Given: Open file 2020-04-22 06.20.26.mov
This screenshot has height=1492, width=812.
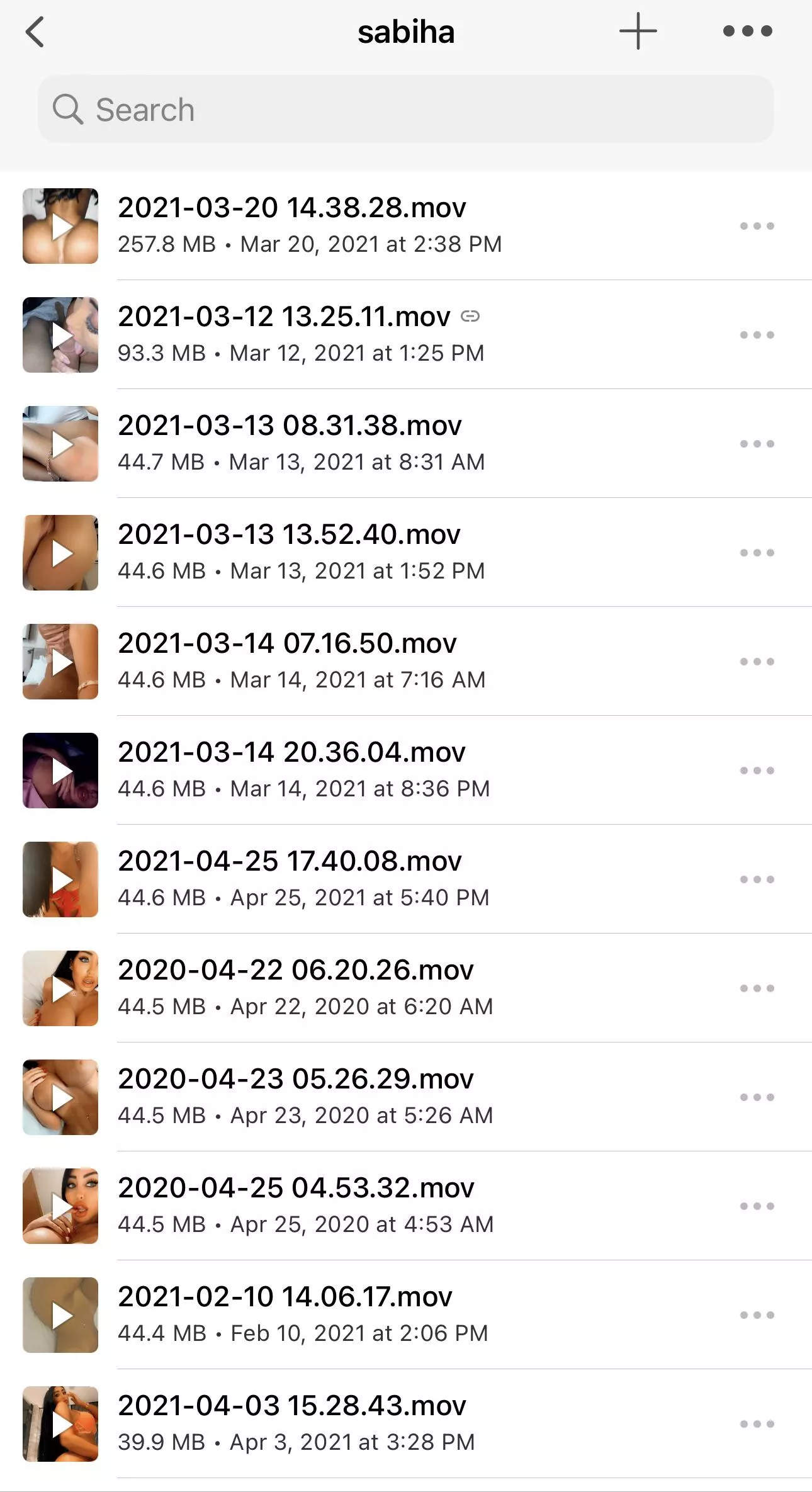Looking at the screenshot, I should tap(295, 970).
